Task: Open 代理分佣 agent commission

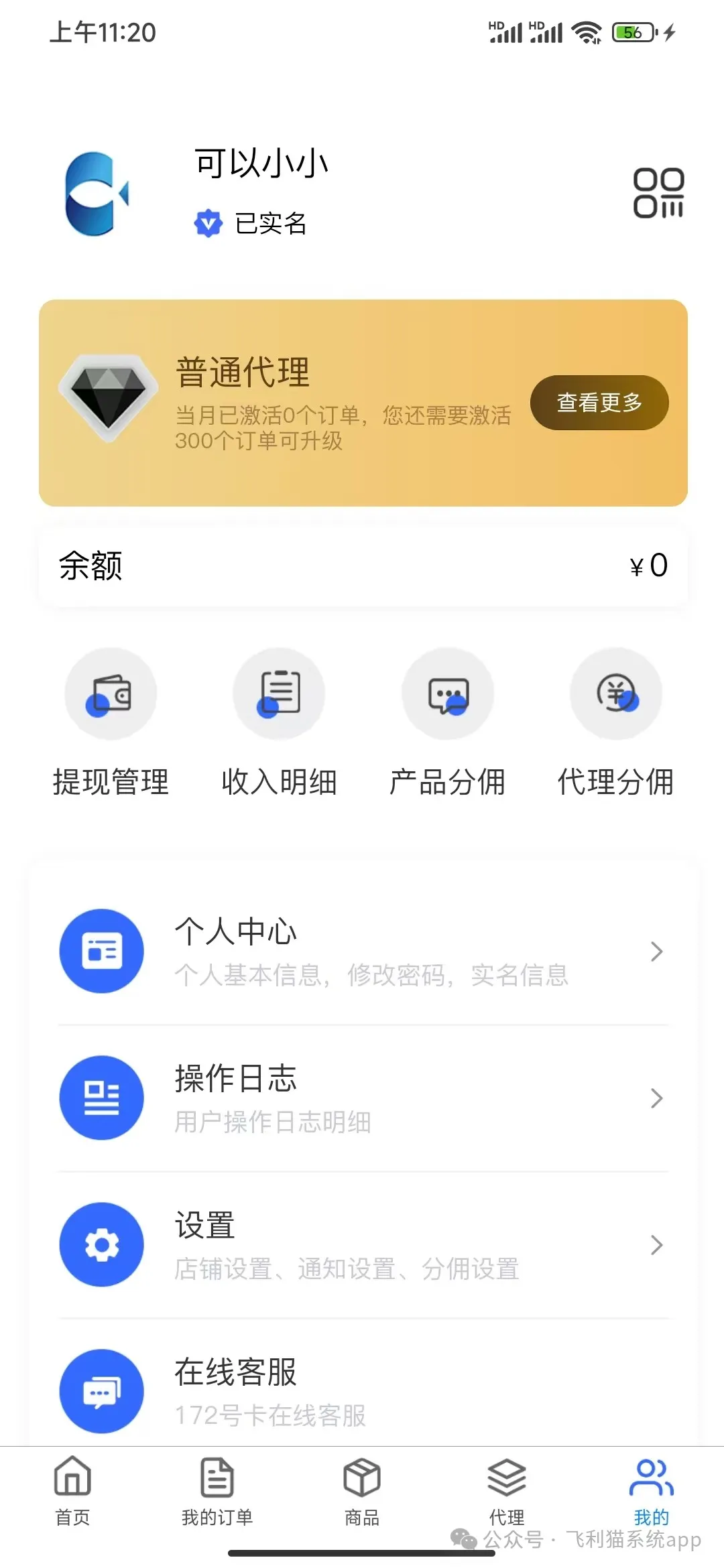Action: (x=615, y=722)
